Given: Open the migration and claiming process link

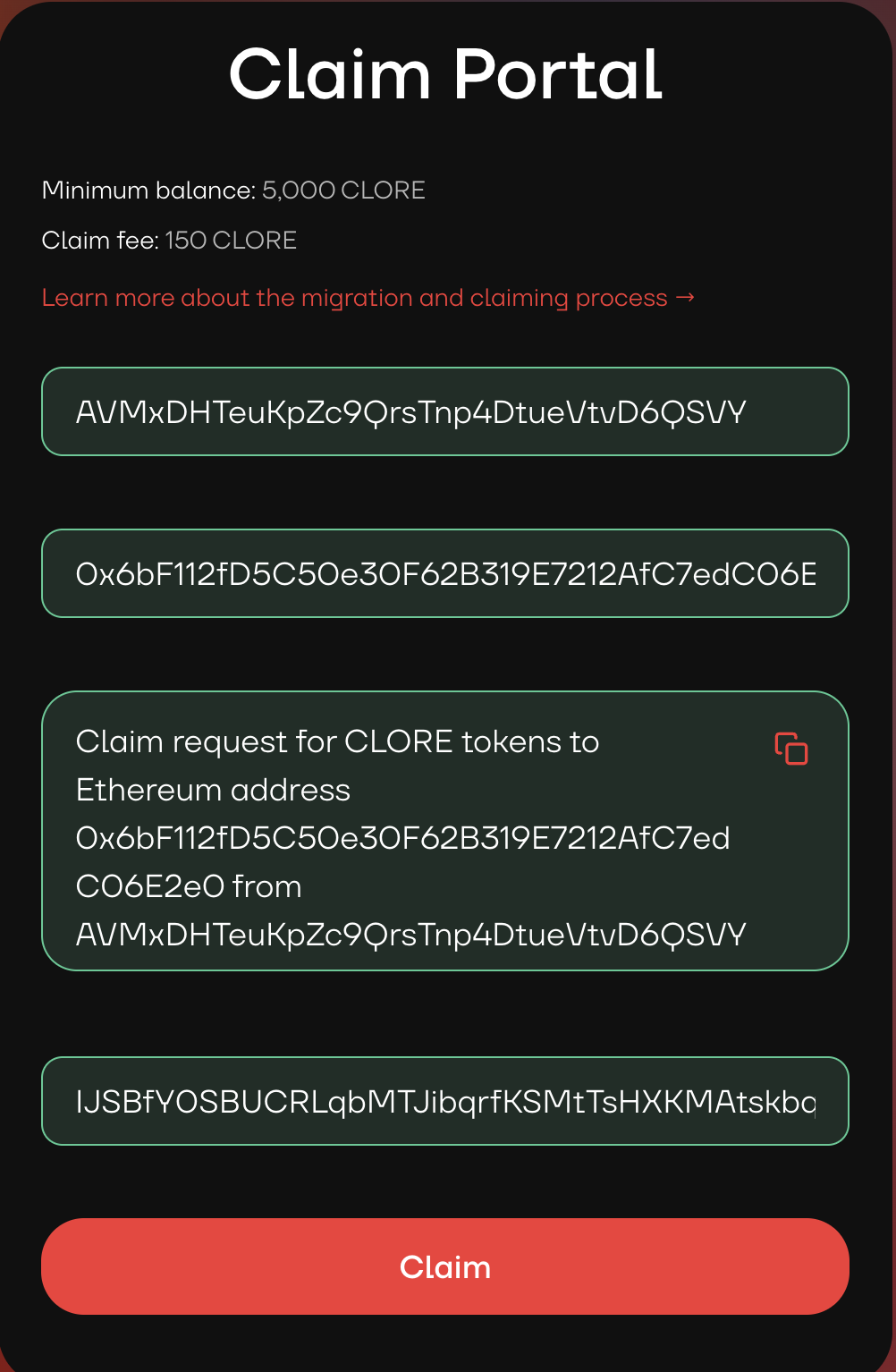Looking at the screenshot, I should pyautogui.click(x=368, y=298).
